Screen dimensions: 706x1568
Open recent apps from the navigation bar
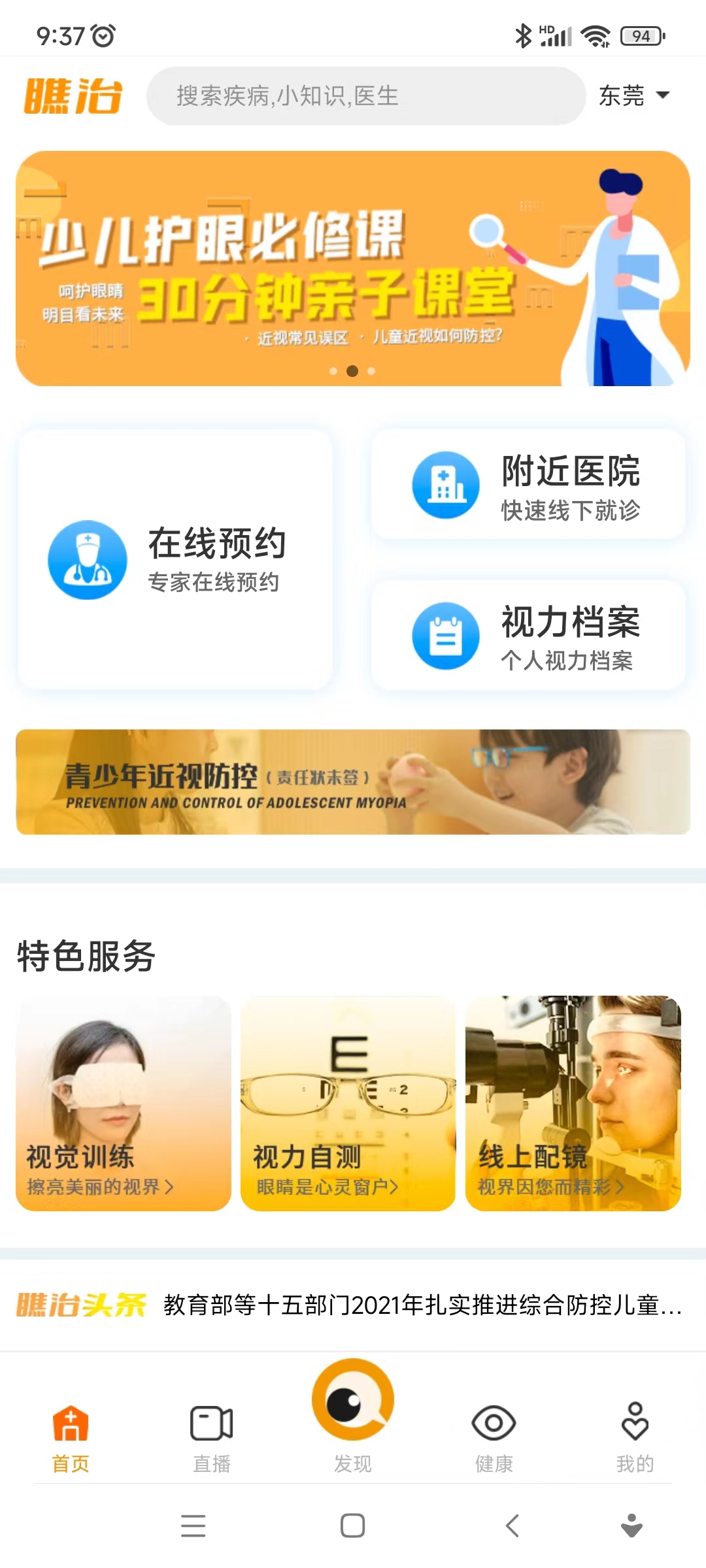point(193,1526)
